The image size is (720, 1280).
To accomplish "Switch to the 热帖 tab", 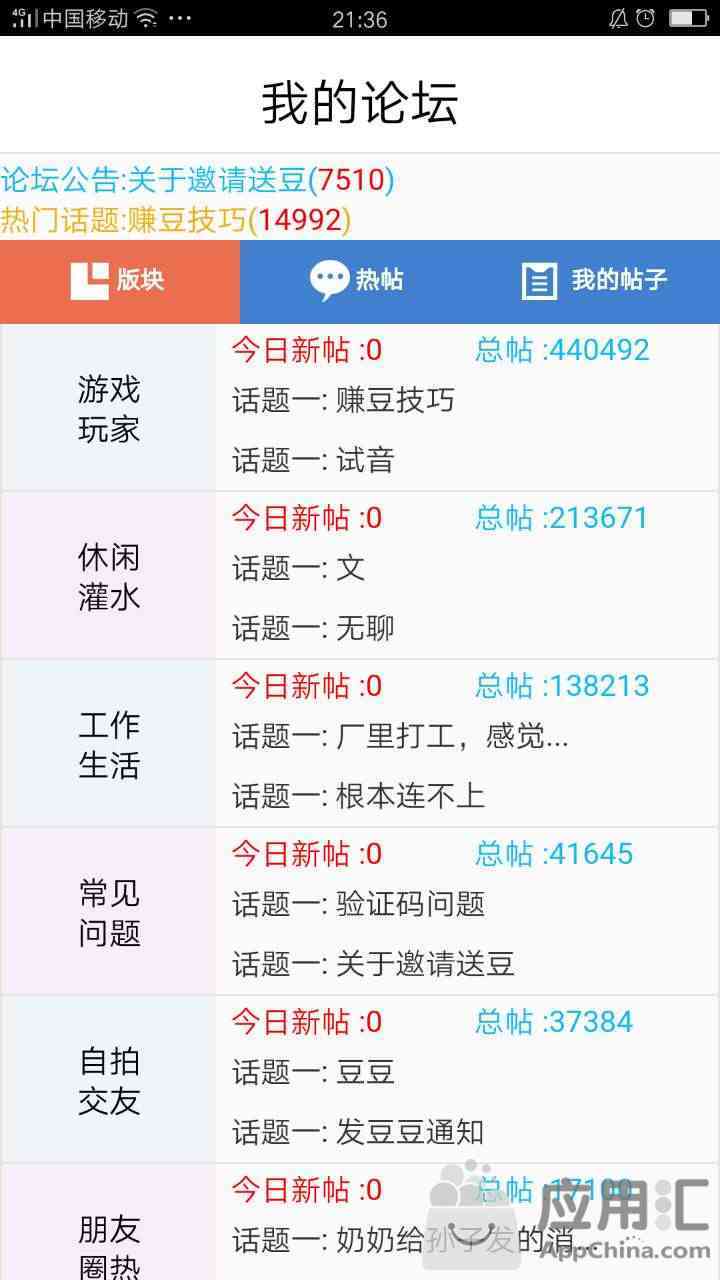I will point(357,281).
